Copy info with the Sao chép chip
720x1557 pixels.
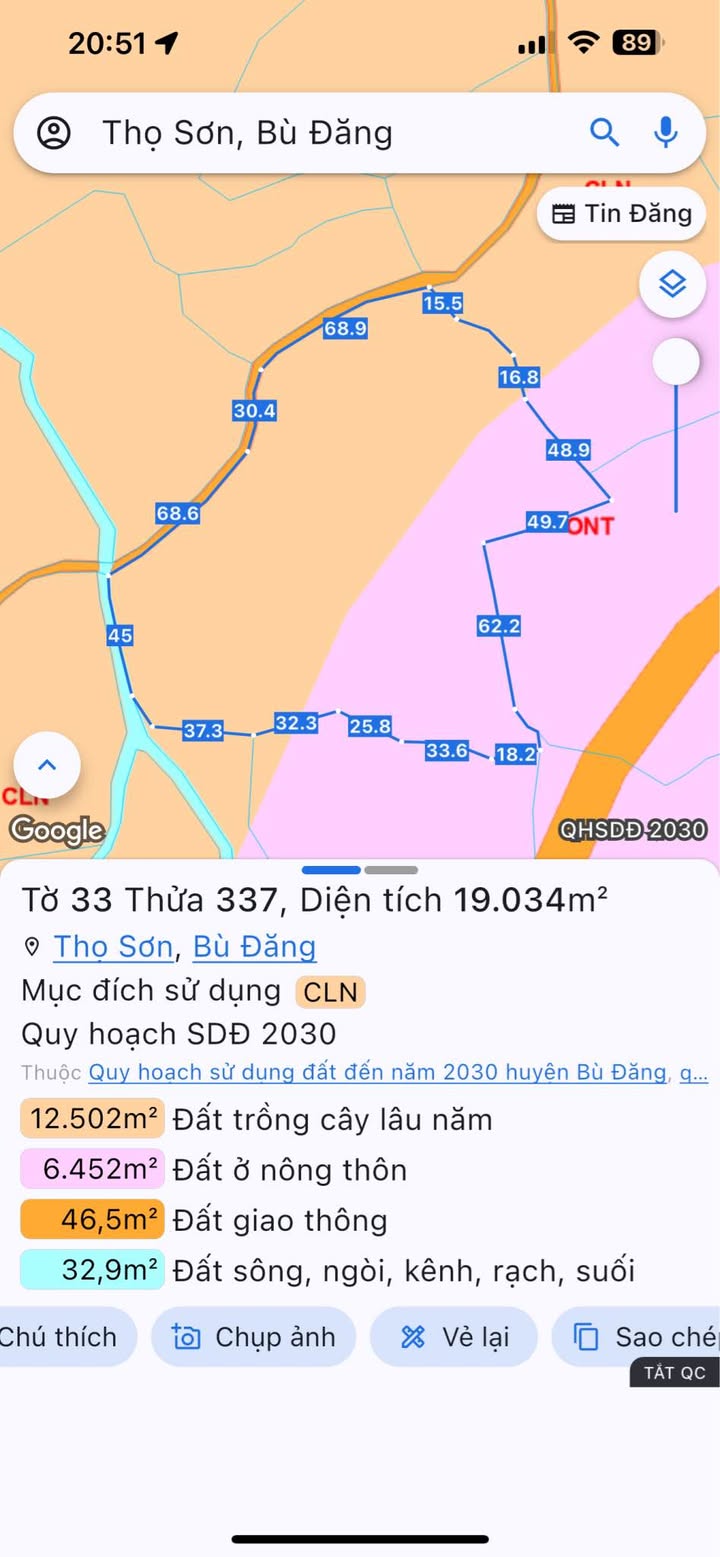click(640, 1337)
